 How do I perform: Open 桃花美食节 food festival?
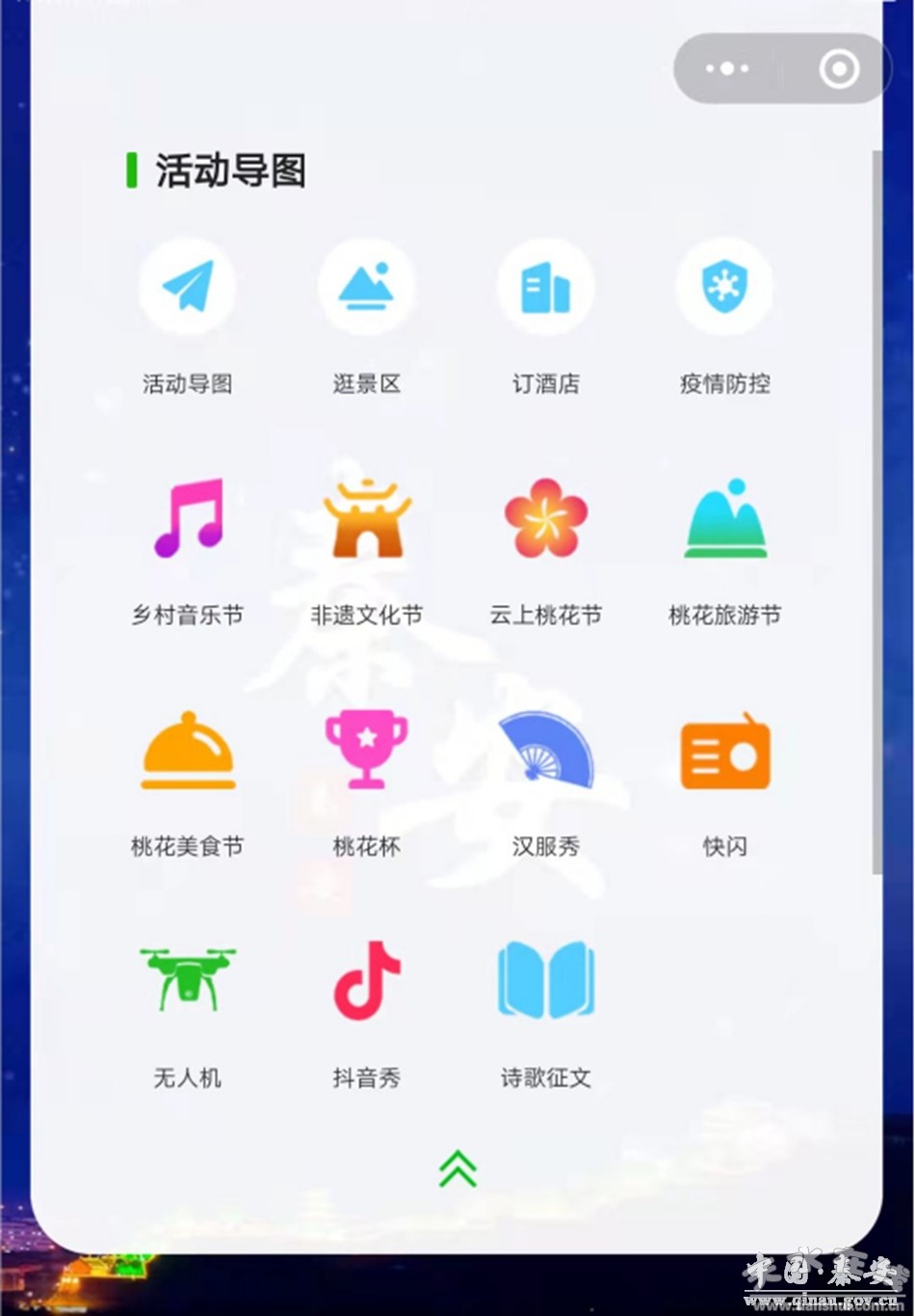[188, 751]
